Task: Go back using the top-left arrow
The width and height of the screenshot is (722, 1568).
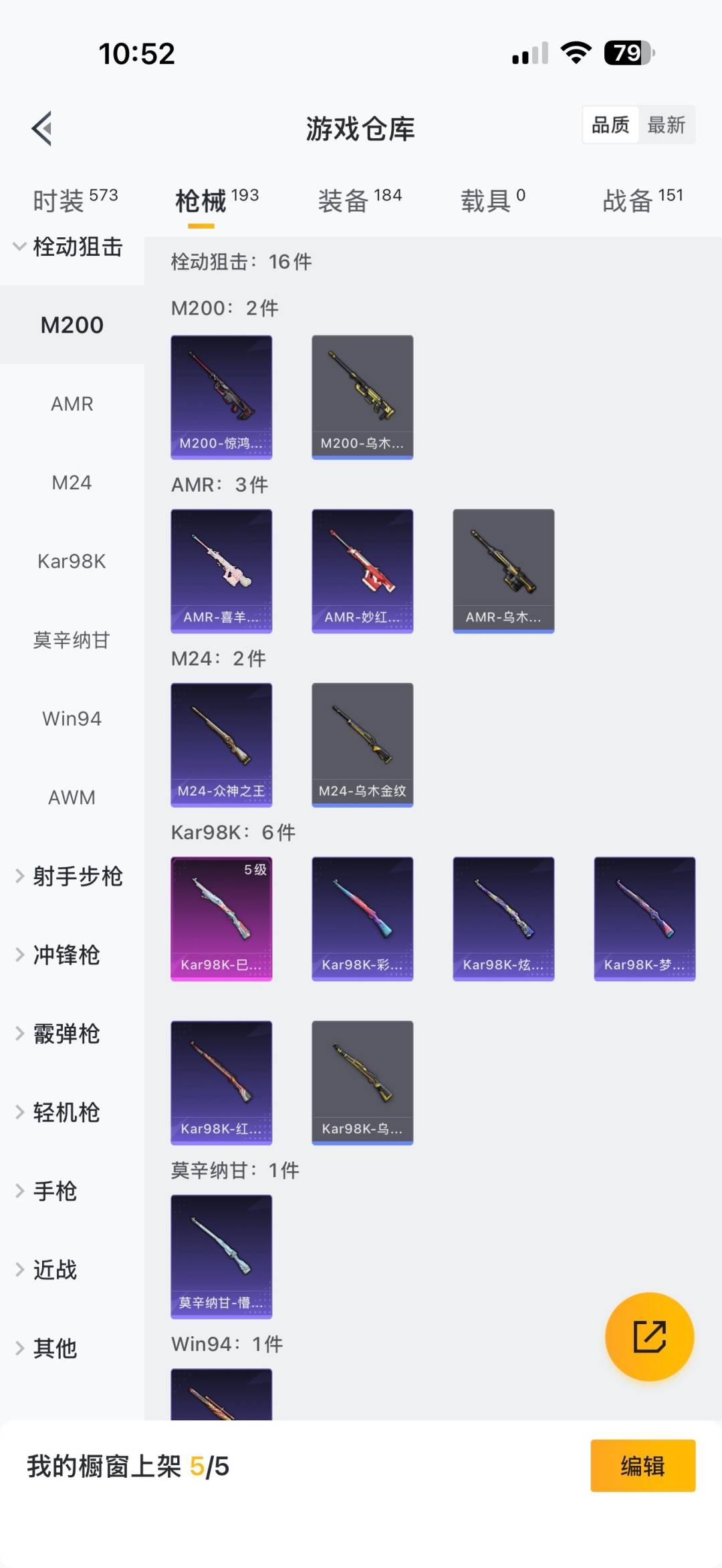Action: tap(42, 128)
